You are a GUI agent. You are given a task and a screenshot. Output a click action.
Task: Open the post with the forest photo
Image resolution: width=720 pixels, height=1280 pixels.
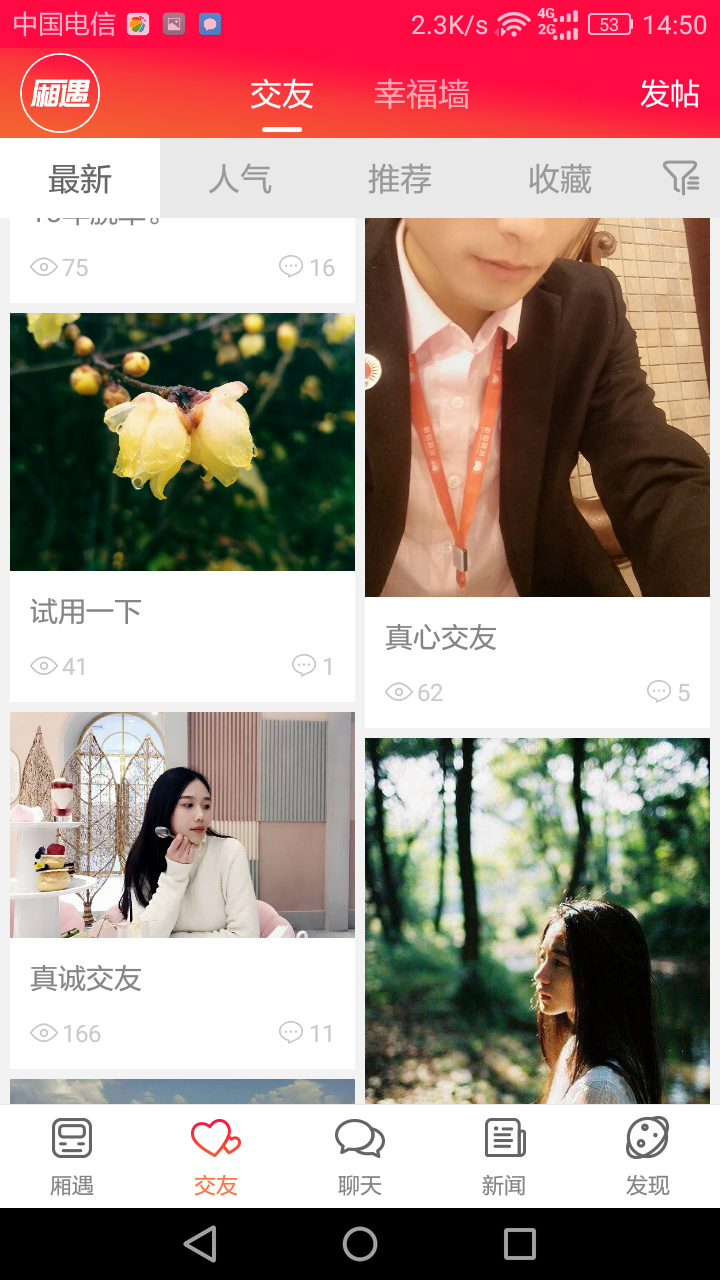click(537, 920)
